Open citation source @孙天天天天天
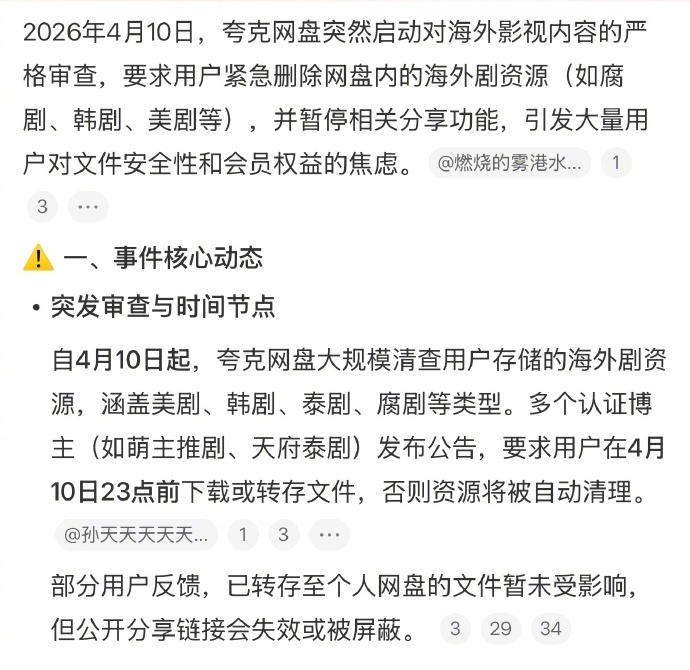The width and height of the screenshot is (690, 670). coord(136,535)
